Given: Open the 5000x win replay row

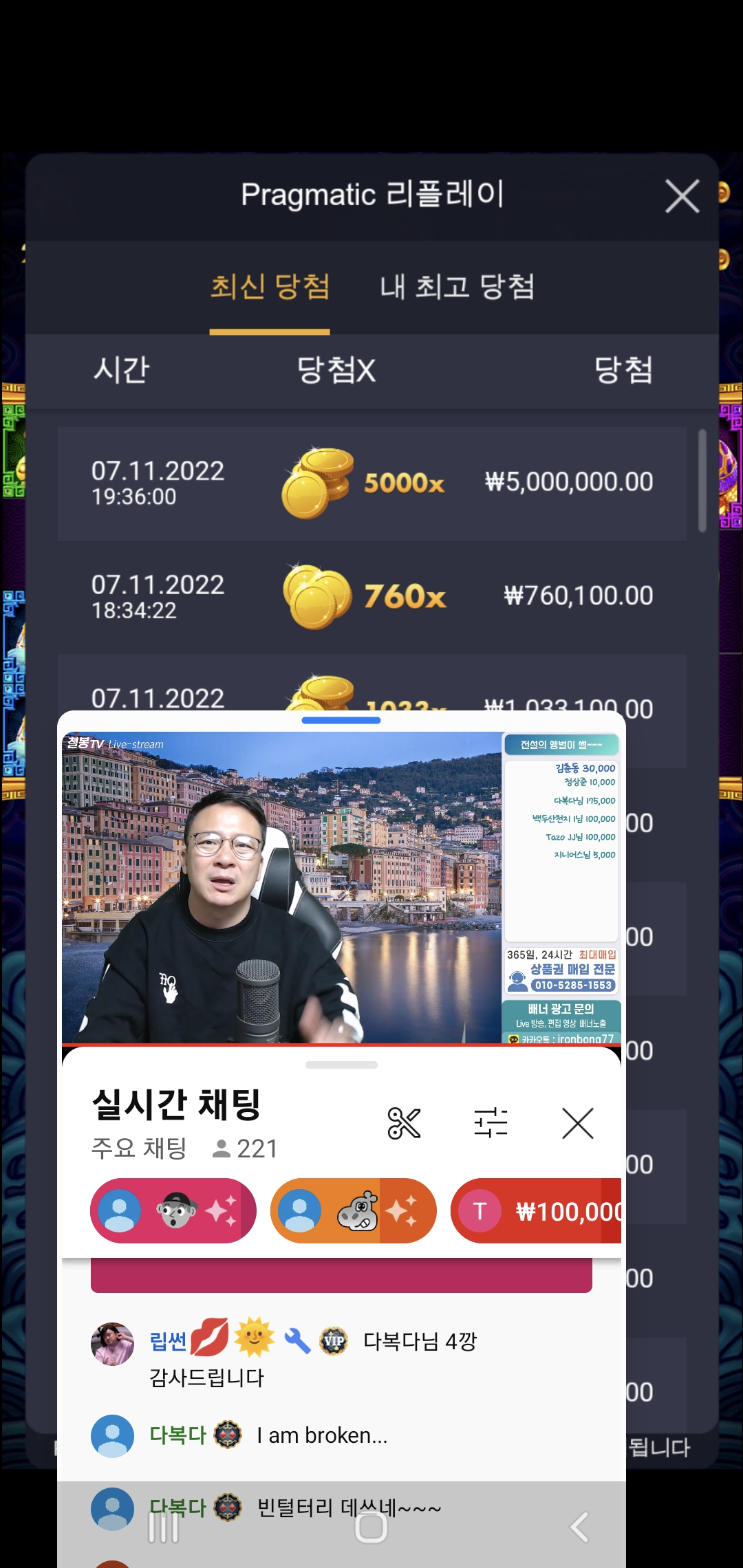Looking at the screenshot, I should pos(371,483).
